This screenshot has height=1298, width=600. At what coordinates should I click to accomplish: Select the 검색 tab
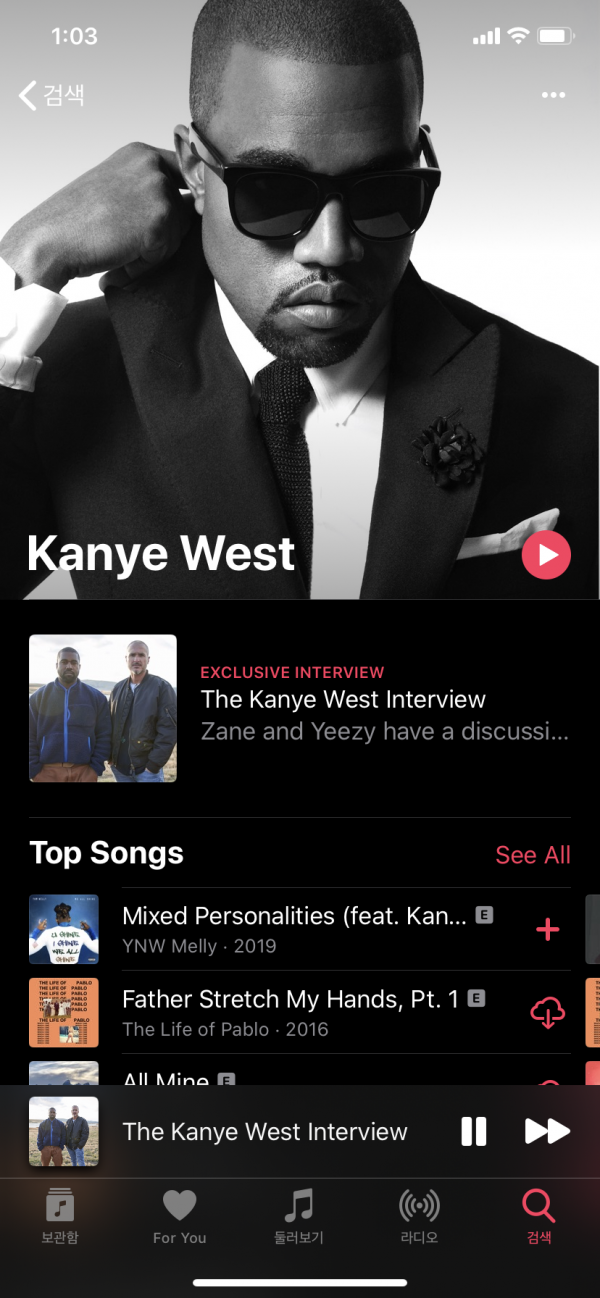(539, 1217)
